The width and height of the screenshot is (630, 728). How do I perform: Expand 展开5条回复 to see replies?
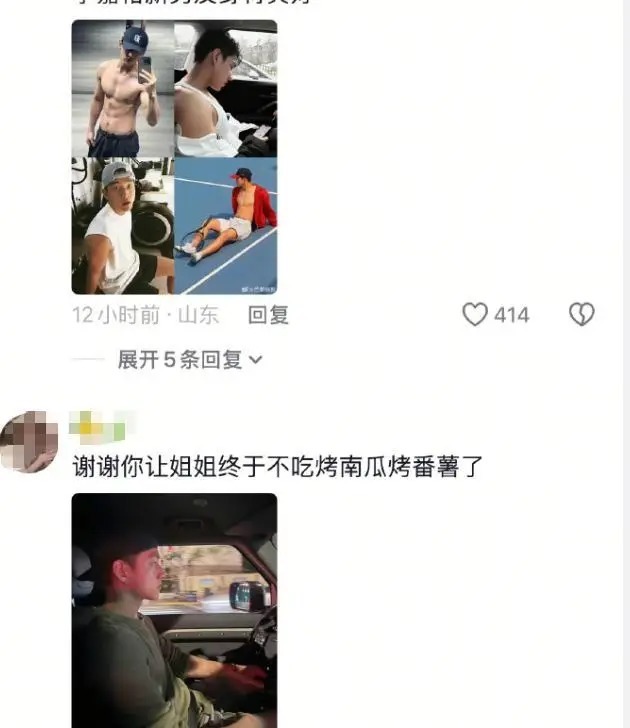point(190,360)
